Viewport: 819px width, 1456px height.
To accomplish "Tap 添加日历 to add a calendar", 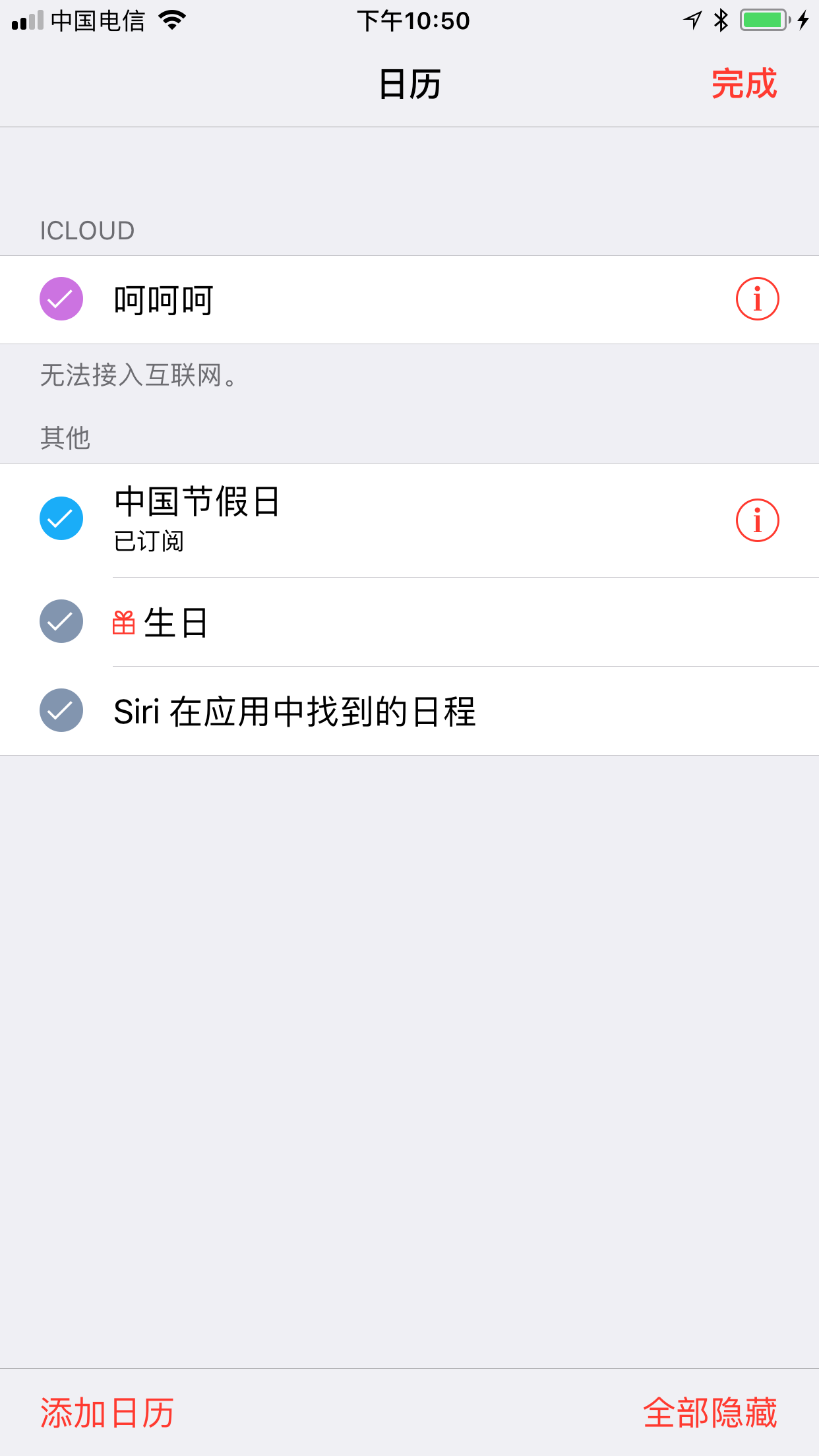I will (107, 1412).
